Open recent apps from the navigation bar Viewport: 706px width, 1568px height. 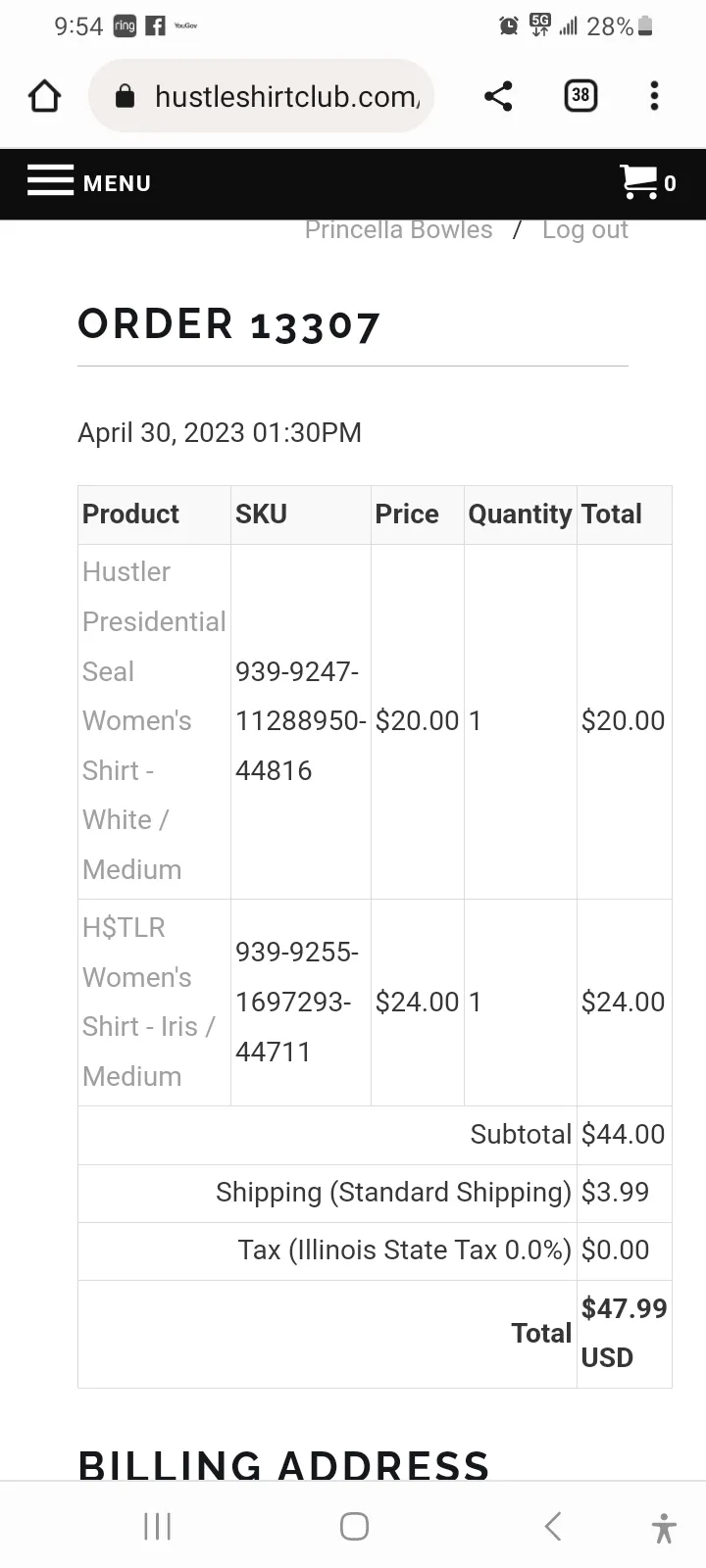coord(157,1526)
